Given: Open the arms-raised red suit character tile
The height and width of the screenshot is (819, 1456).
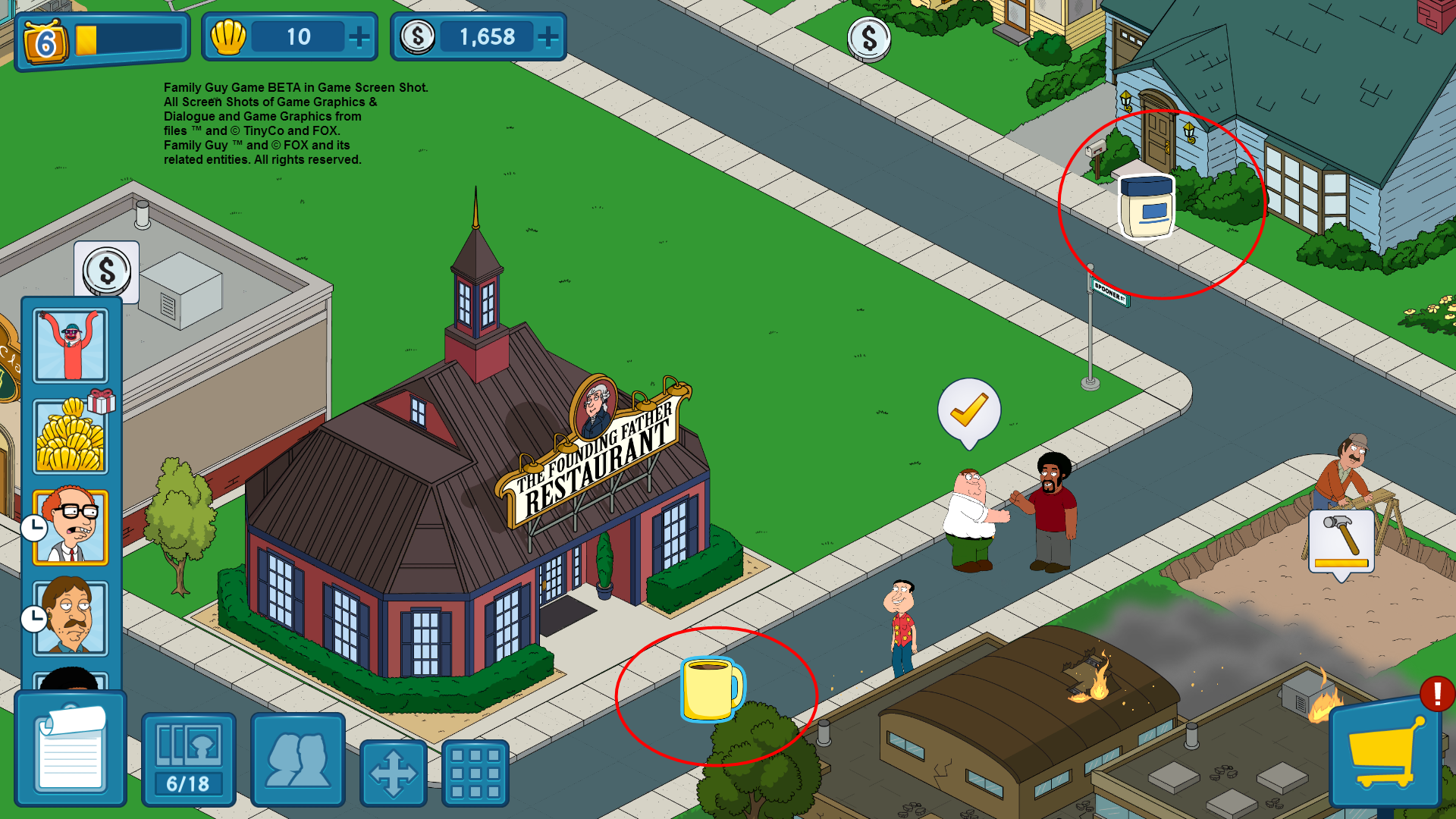Looking at the screenshot, I should [71, 345].
